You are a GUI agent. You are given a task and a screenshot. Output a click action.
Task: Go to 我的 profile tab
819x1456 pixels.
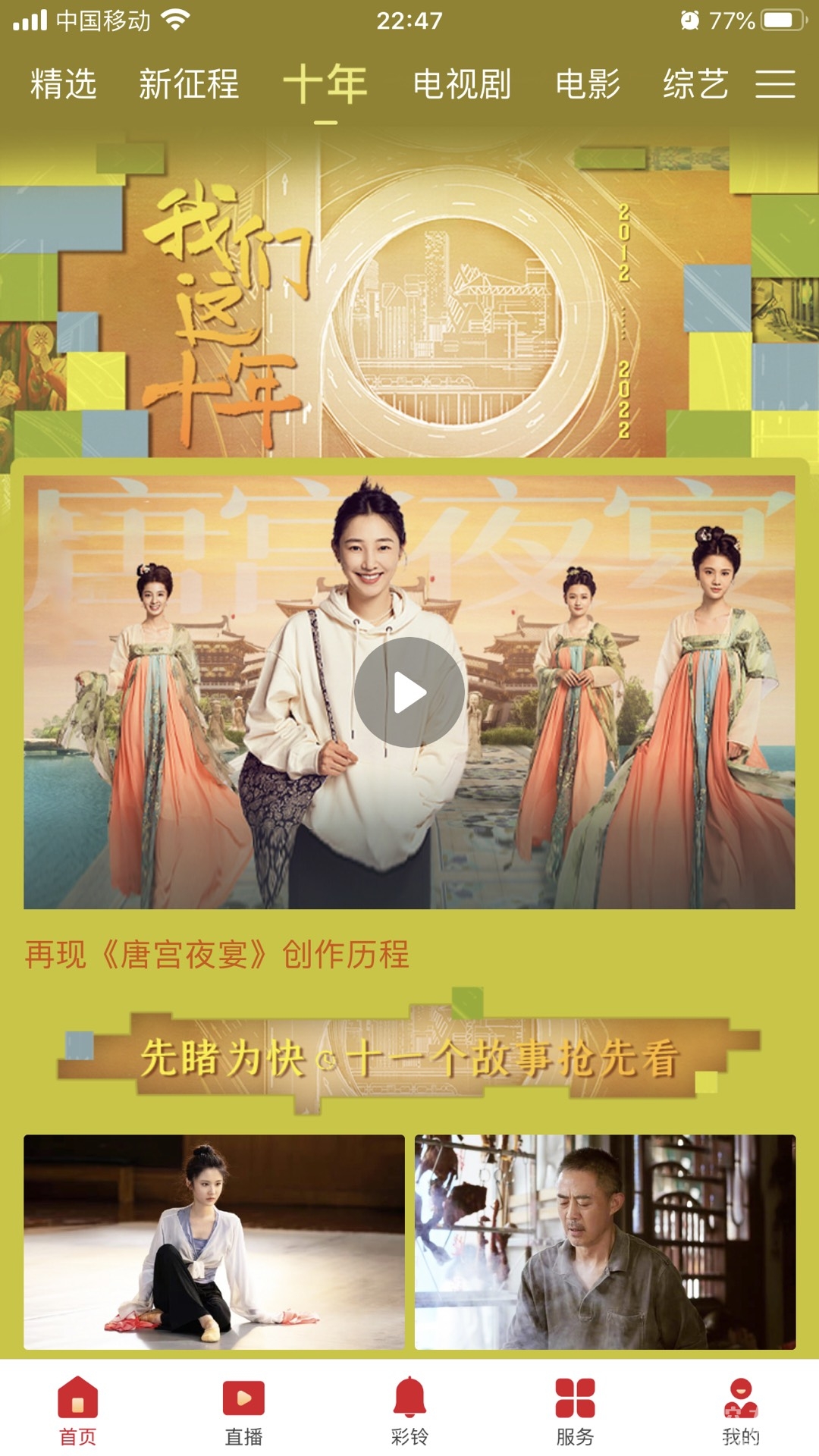click(740, 1410)
